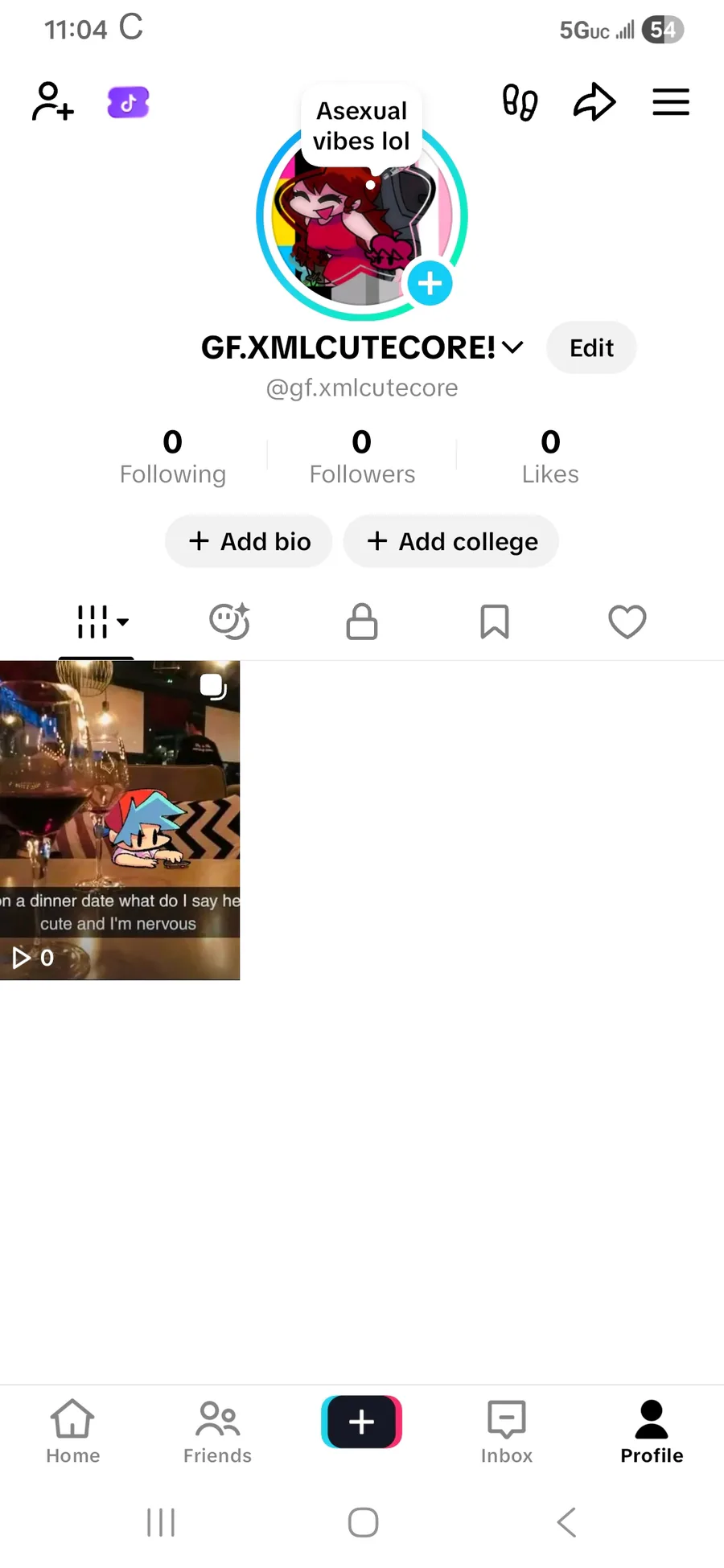This screenshot has width=724, height=1568.
Task: Switch to the private videos lock tab
Action: [362, 622]
